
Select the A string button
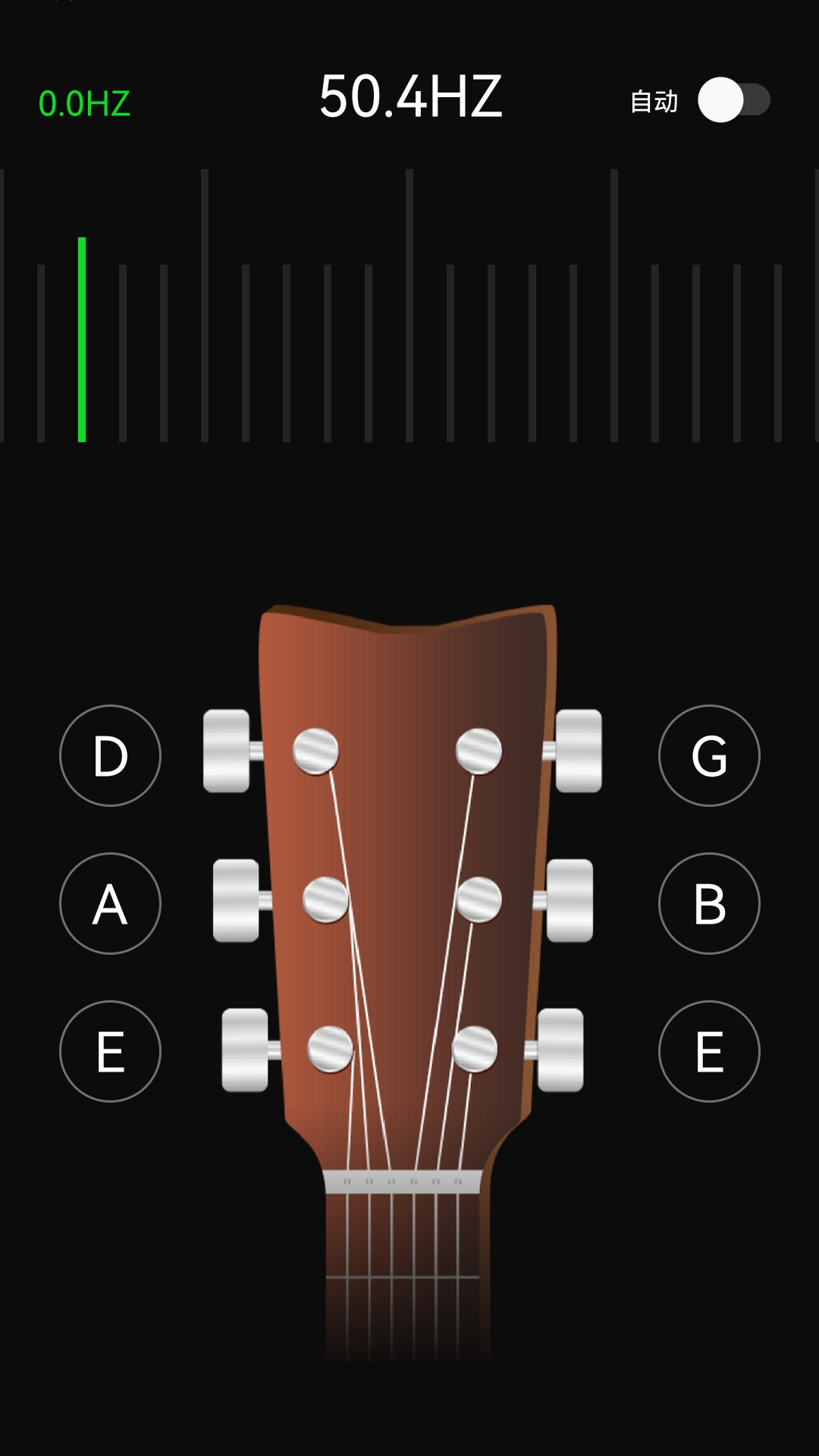[111, 903]
